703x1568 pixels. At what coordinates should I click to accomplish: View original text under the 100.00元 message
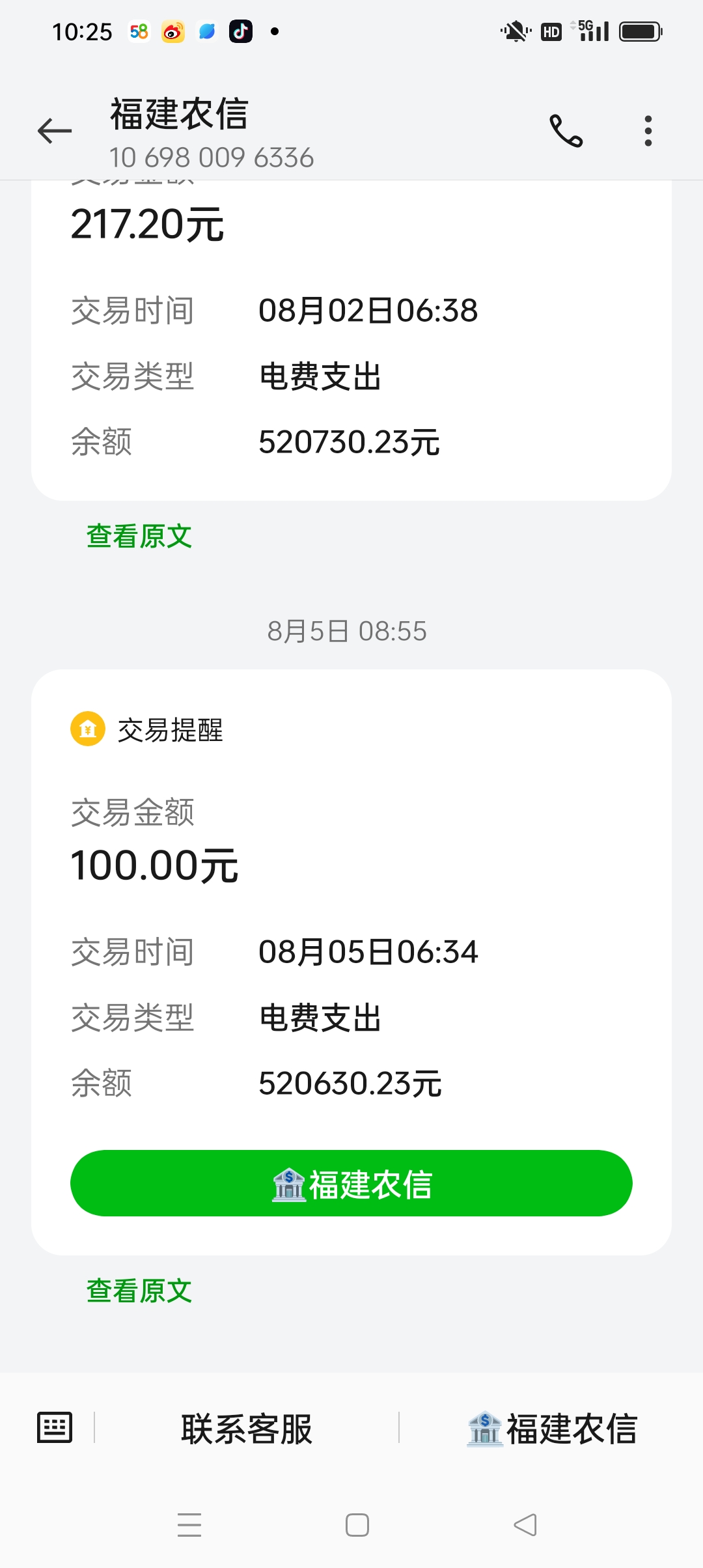139,1291
